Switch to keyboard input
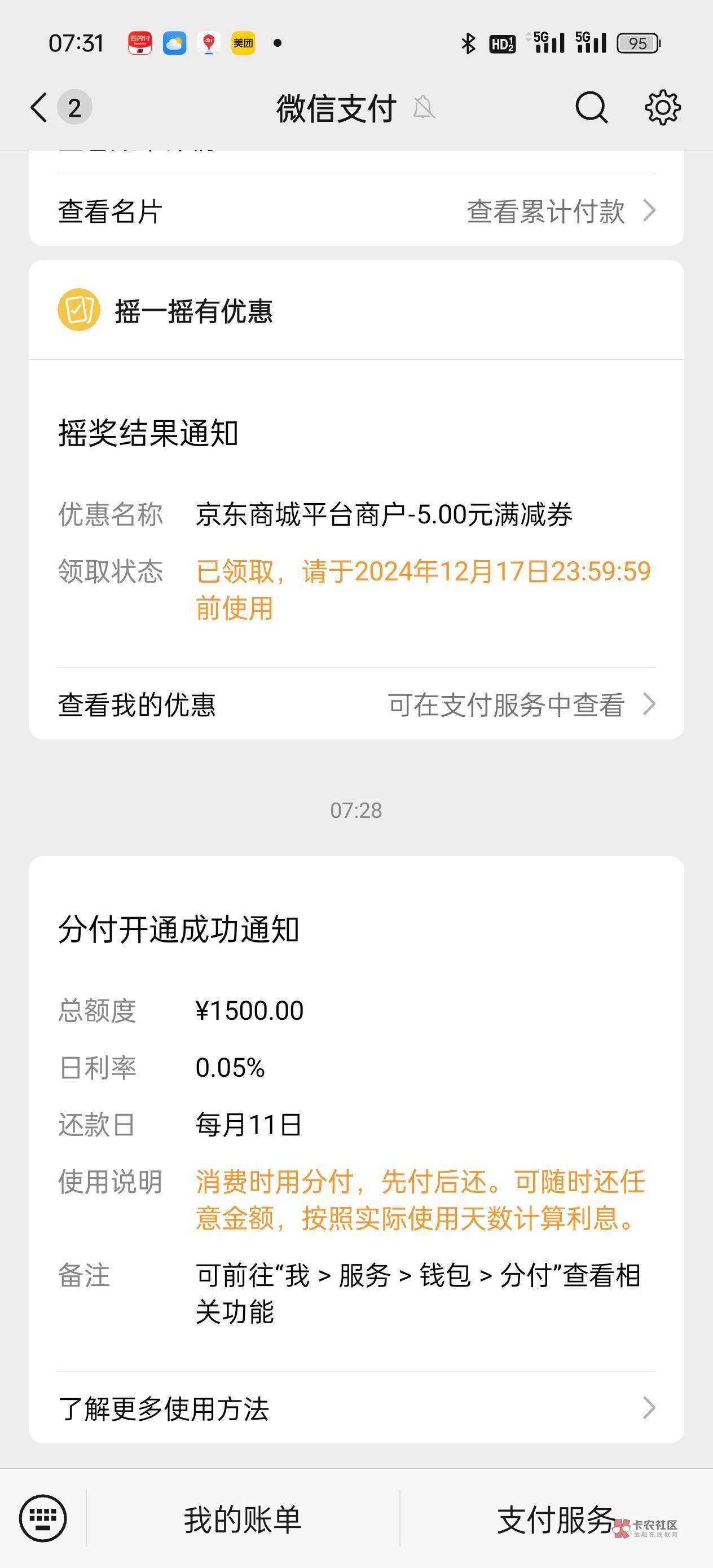 point(43,1518)
